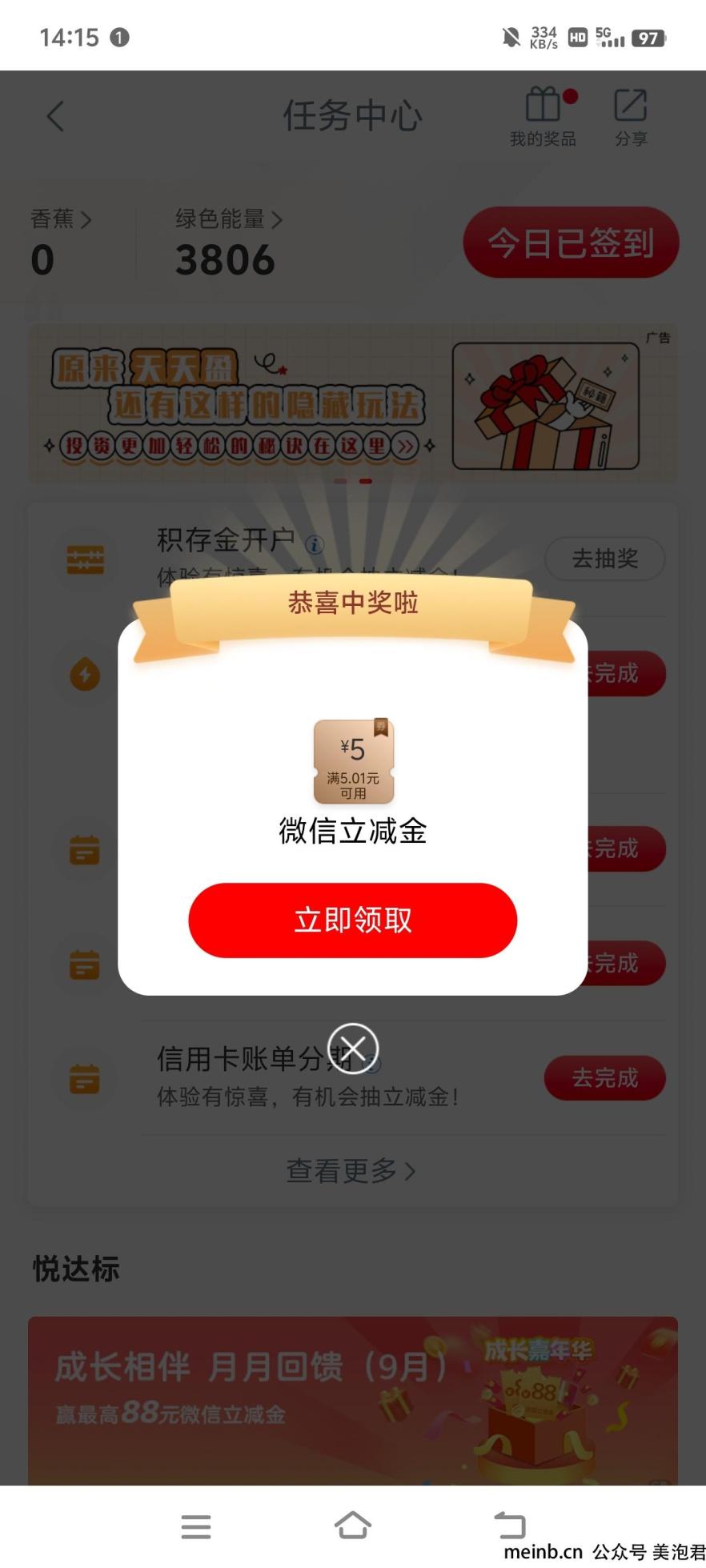Go back from 任务中心
Screen dimensions: 706x1568
55,117
